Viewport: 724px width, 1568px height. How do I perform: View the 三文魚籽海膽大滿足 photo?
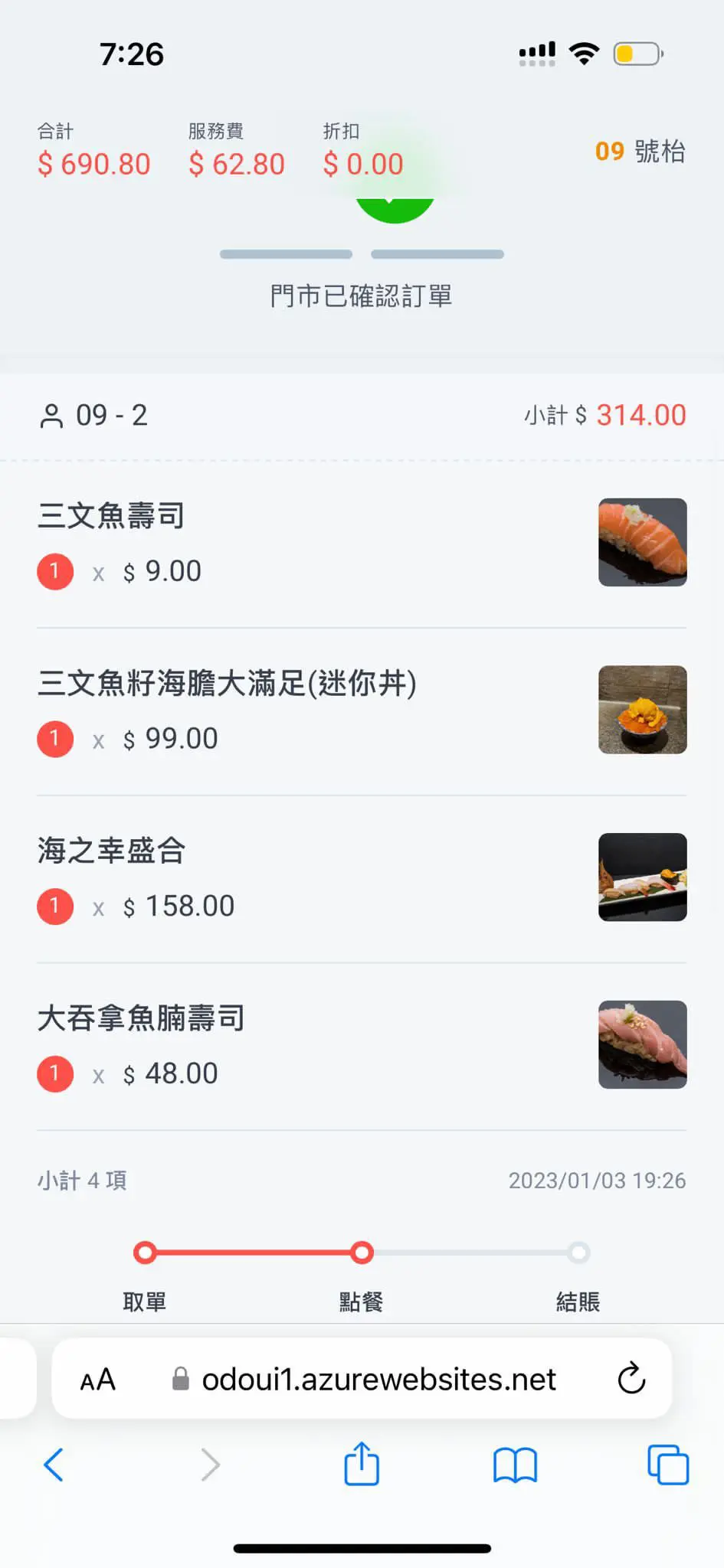(x=642, y=710)
